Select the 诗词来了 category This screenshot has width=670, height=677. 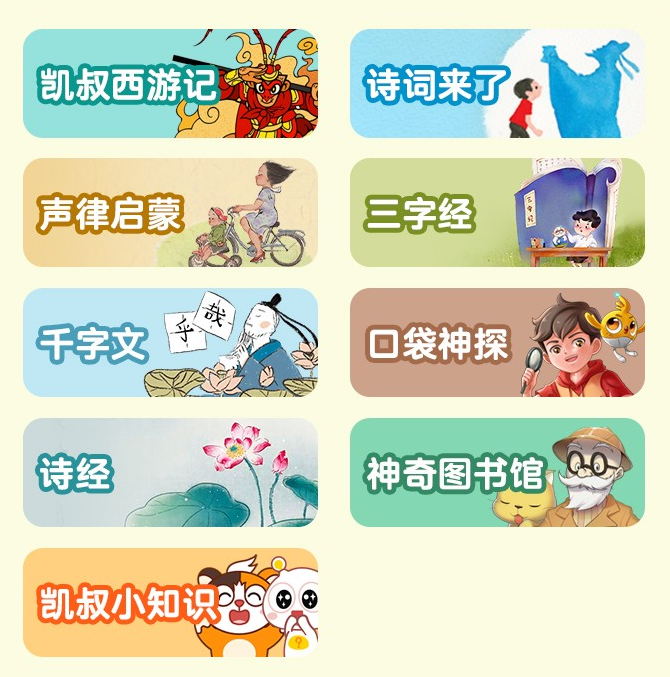coord(497,83)
